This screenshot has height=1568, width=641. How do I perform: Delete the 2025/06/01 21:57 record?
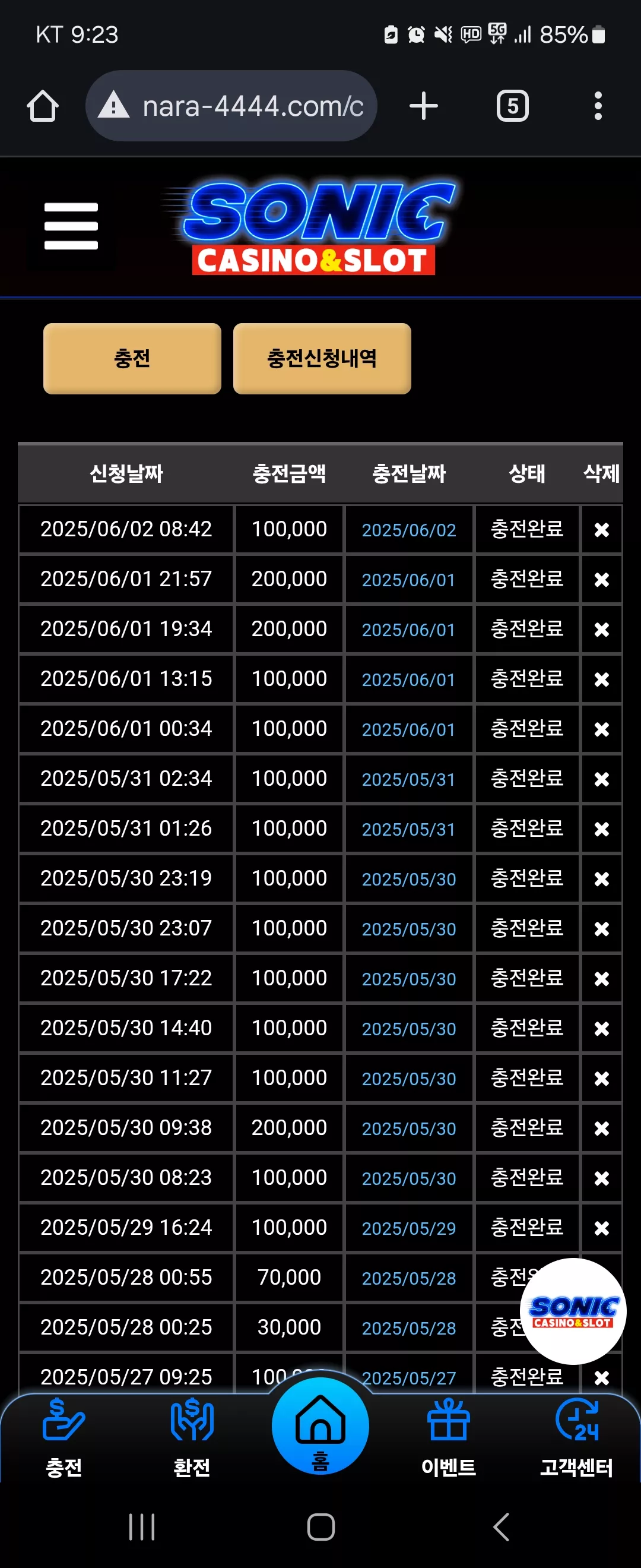tap(601, 580)
